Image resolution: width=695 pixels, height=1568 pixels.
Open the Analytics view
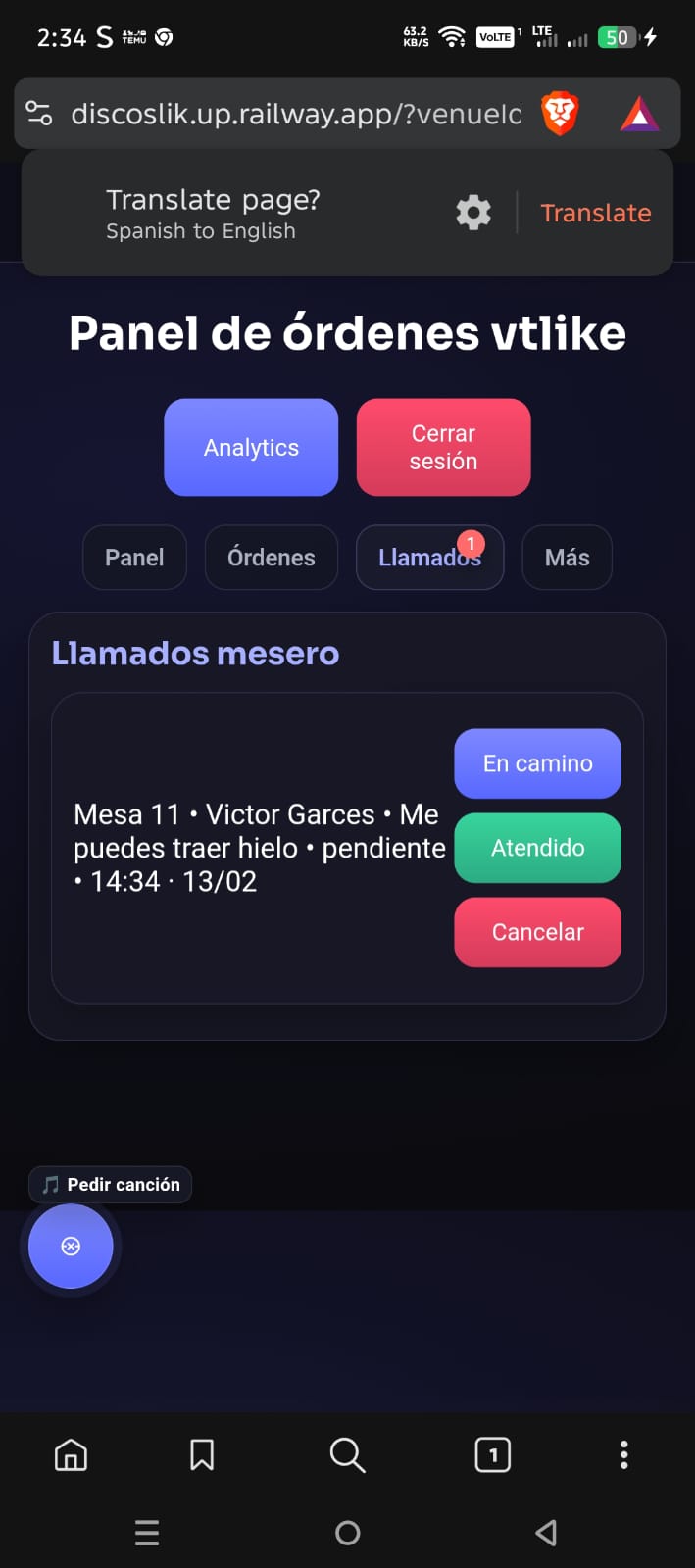coord(251,447)
